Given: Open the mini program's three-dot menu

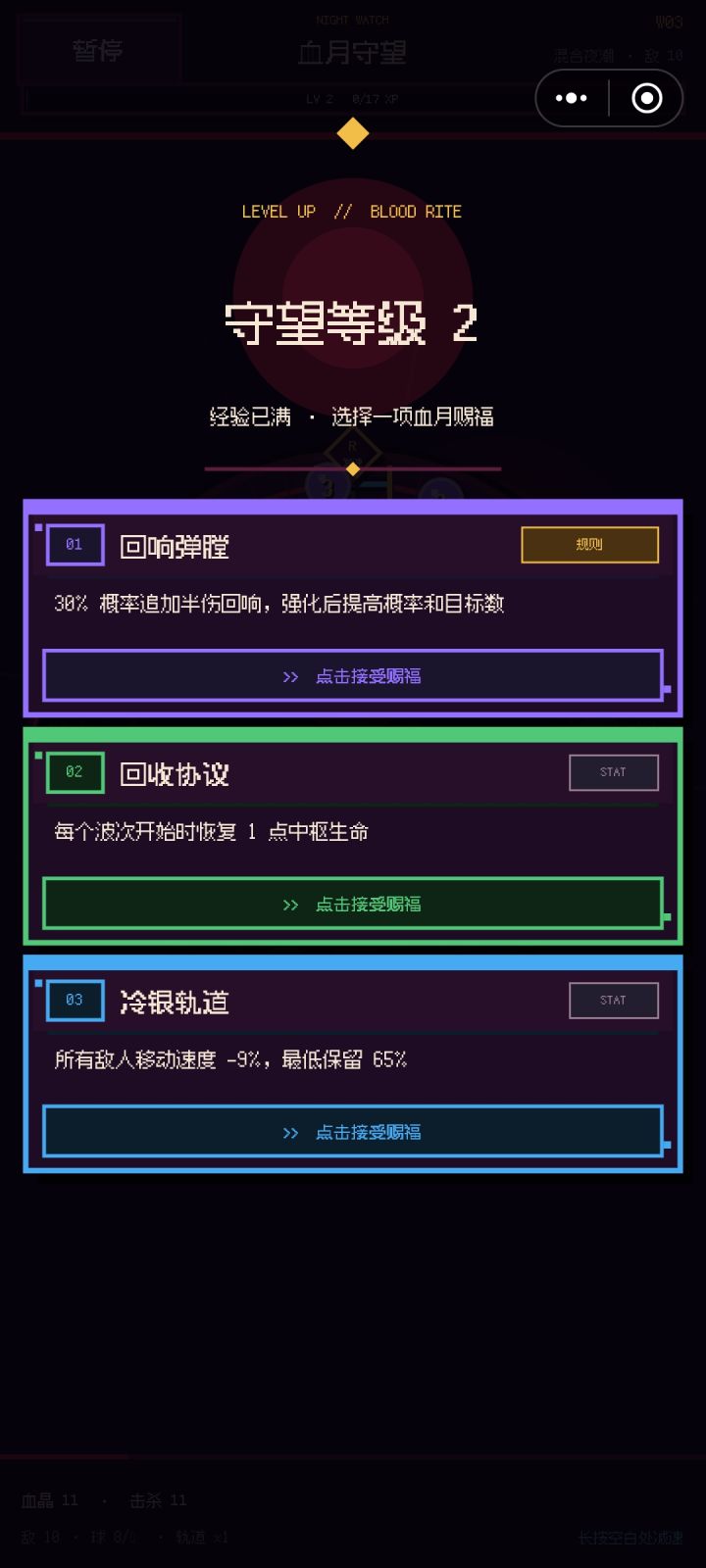Looking at the screenshot, I should [x=572, y=98].
